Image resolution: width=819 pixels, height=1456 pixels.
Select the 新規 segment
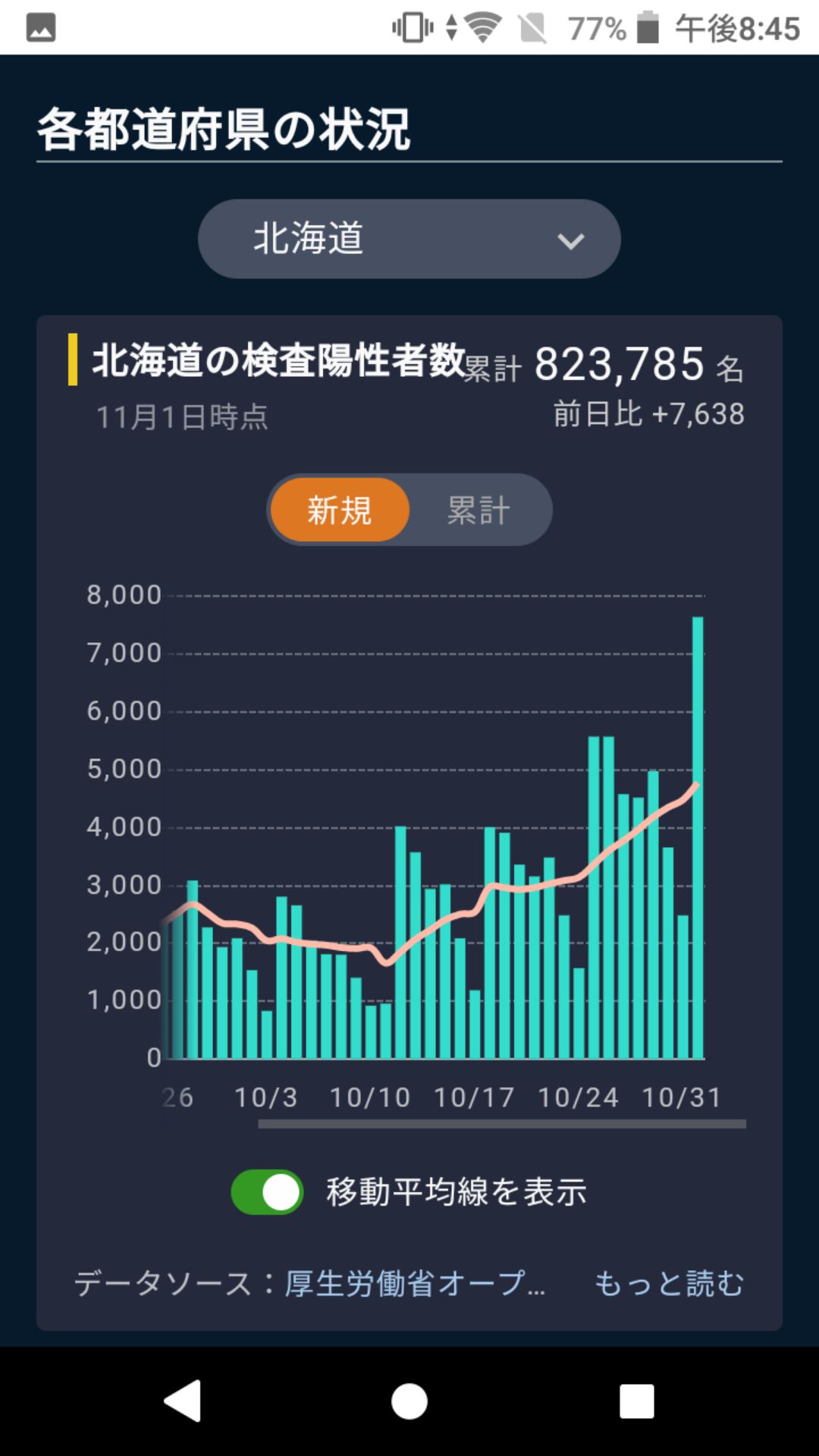tap(339, 510)
